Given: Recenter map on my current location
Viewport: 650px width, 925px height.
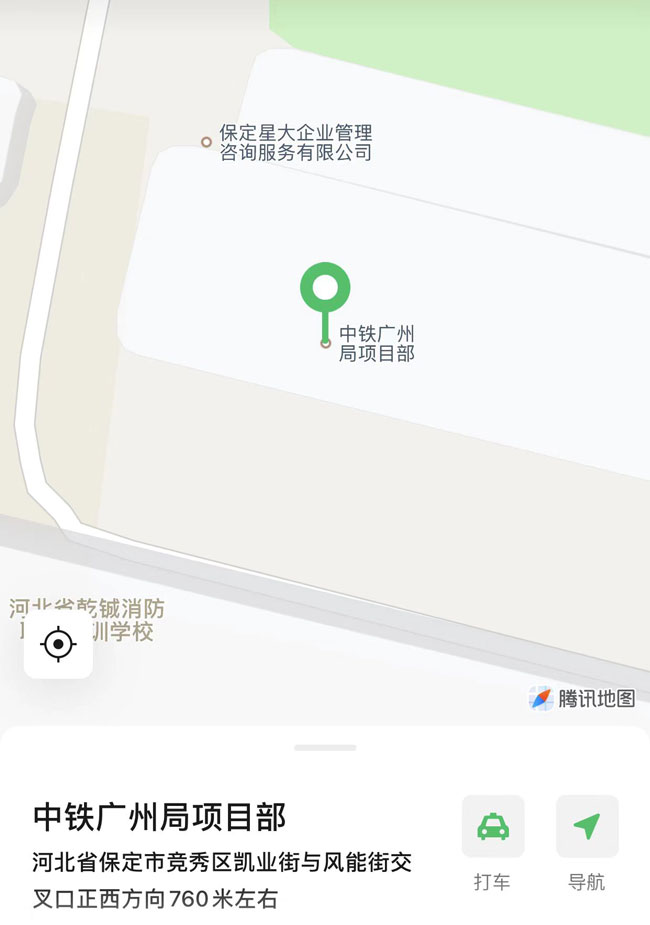Looking at the screenshot, I should (x=58, y=644).
